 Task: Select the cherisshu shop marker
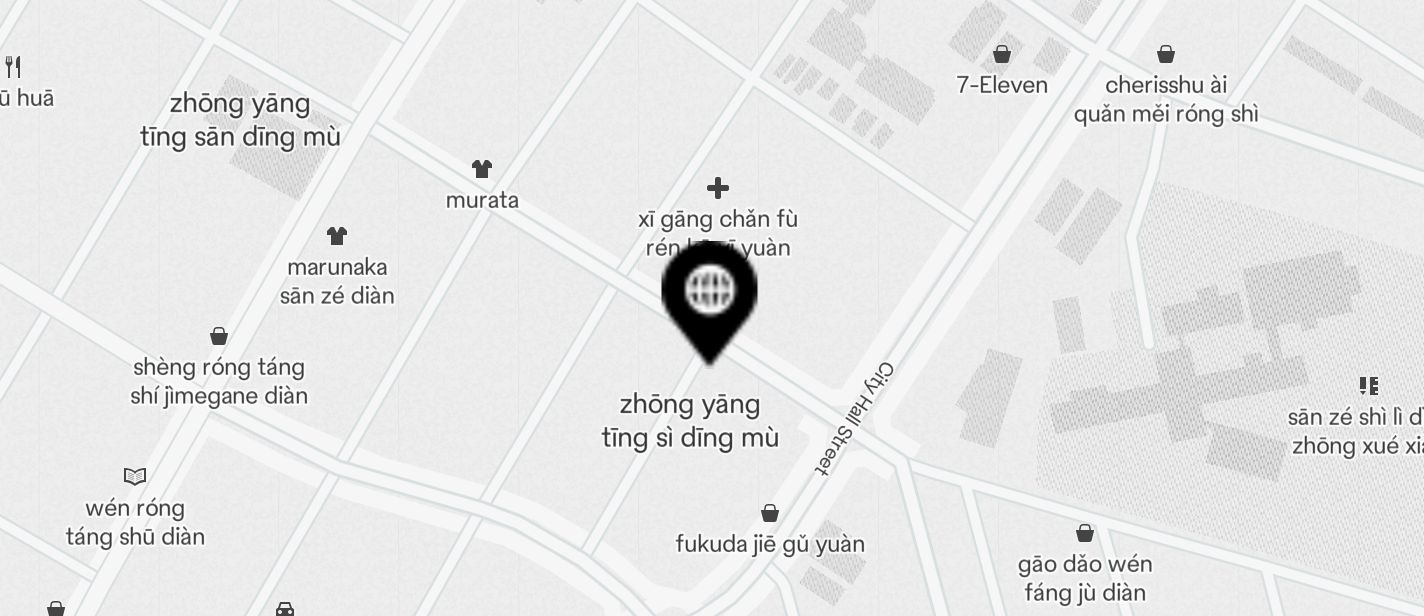[x=1165, y=55]
